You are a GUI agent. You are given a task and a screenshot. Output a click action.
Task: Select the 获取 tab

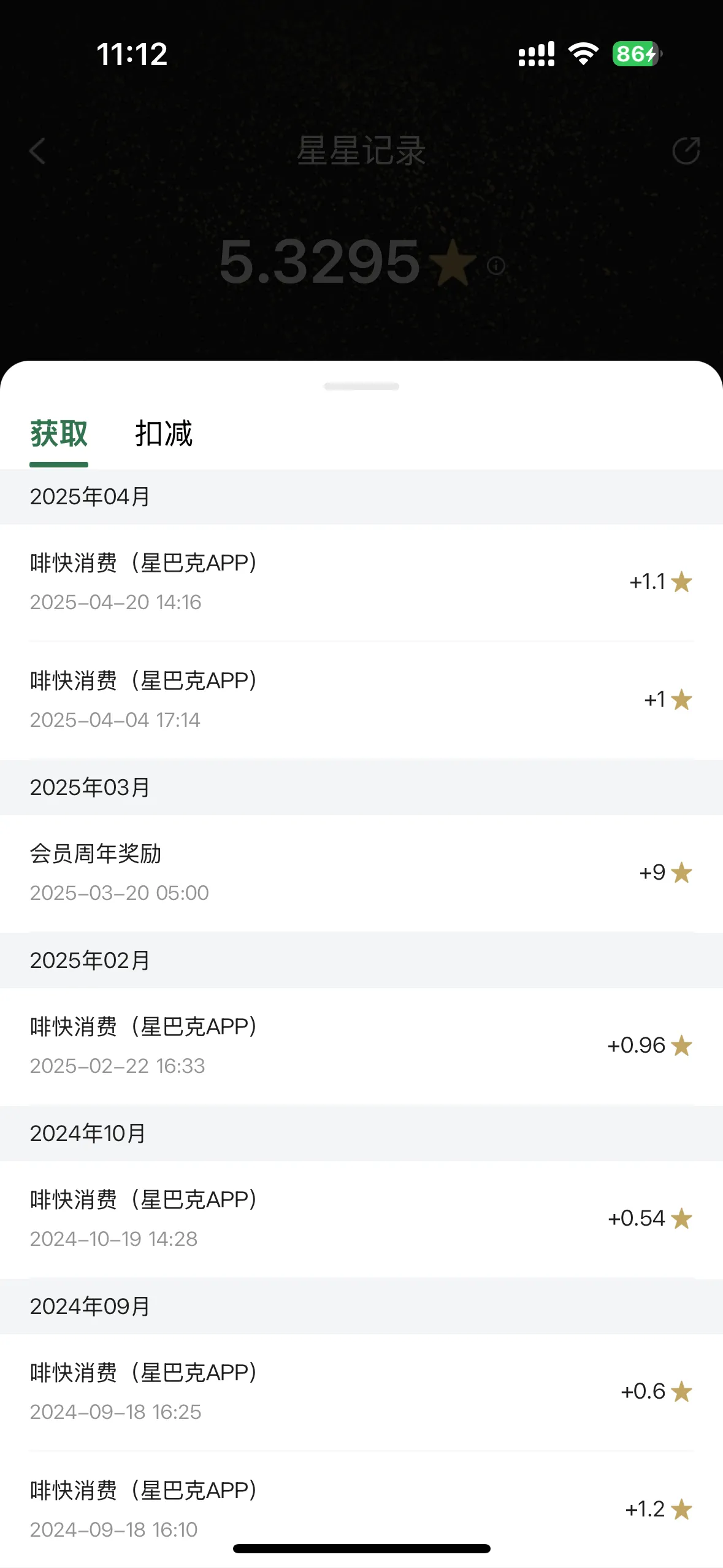59,434
